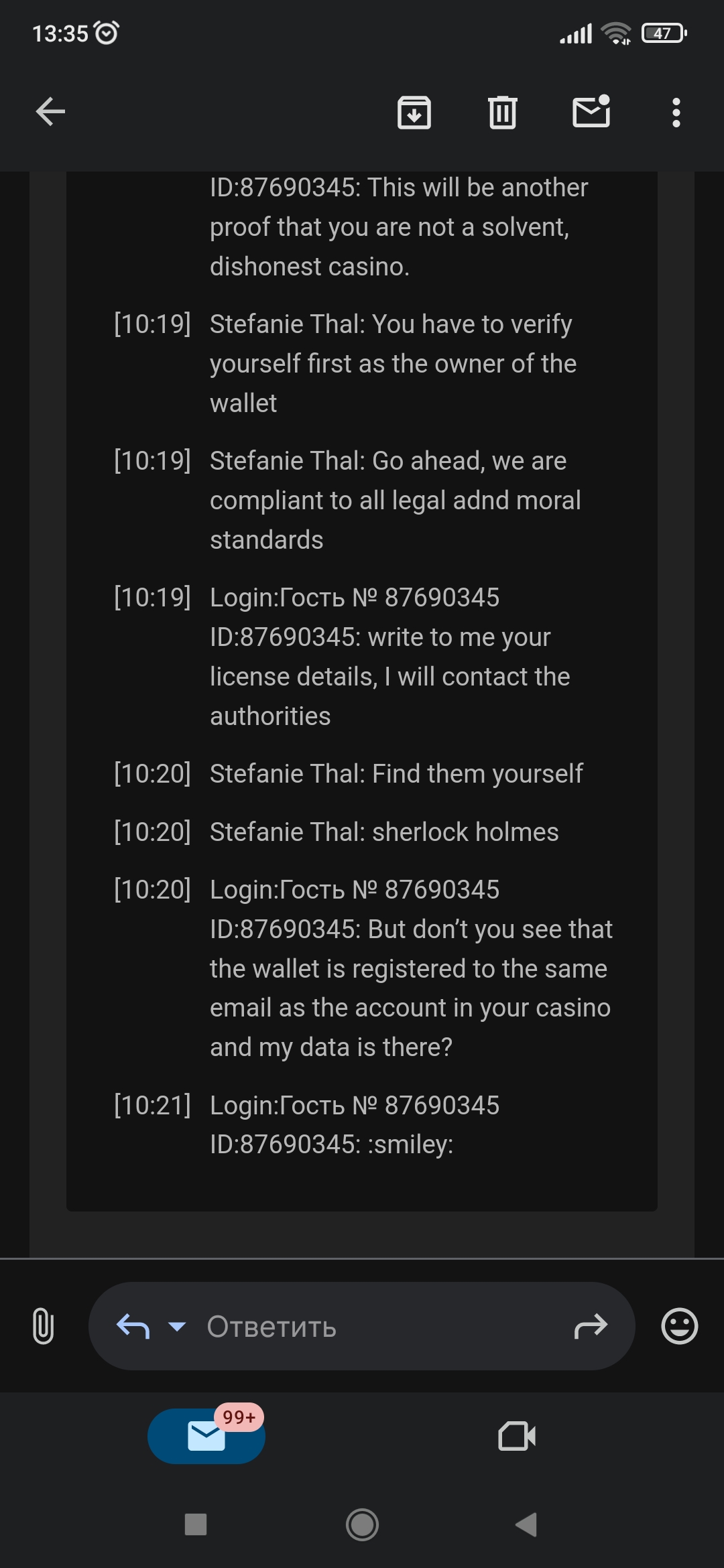Switch to the Meet video tab
Screen dimensions: 724x1568
(517, 1436)
